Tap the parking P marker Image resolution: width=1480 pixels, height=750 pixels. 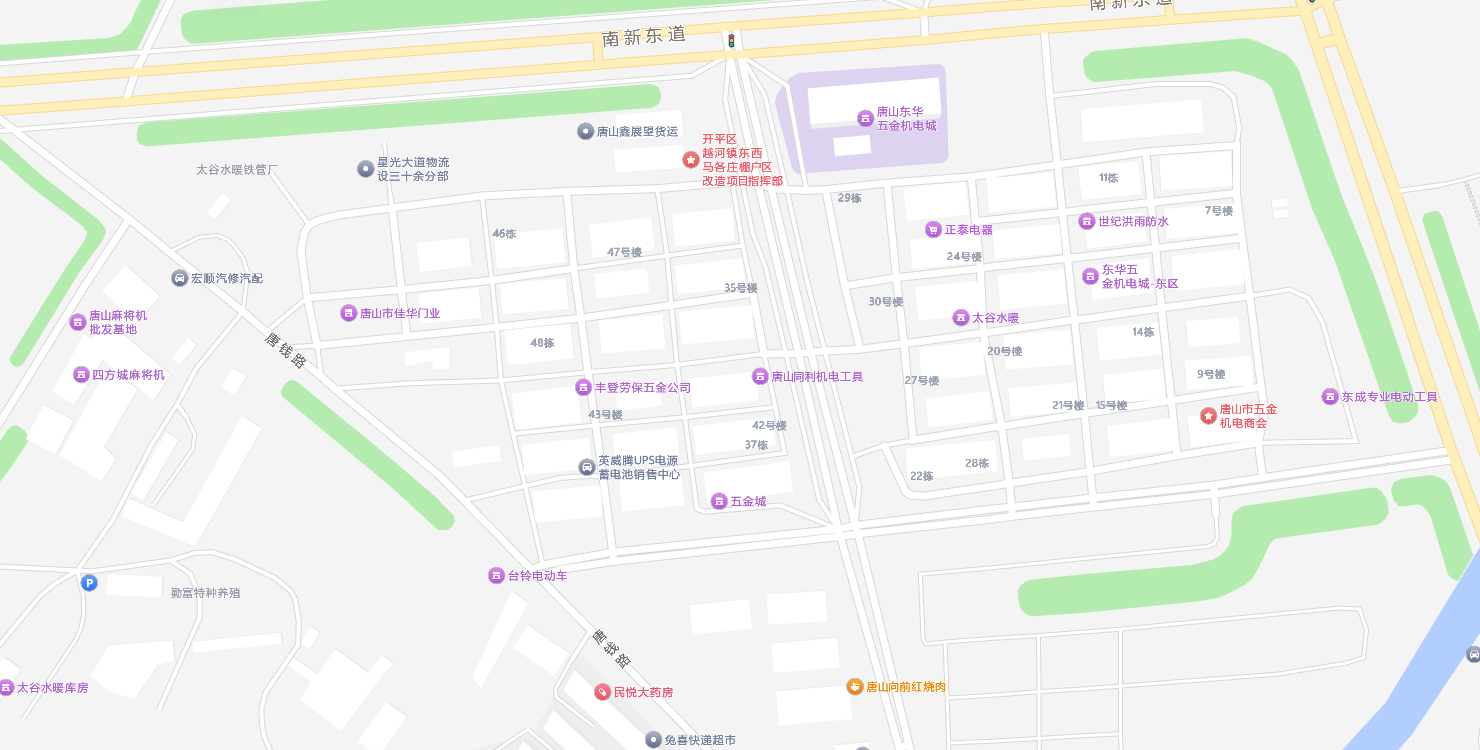pyautogui.click(x=89, y=582)
